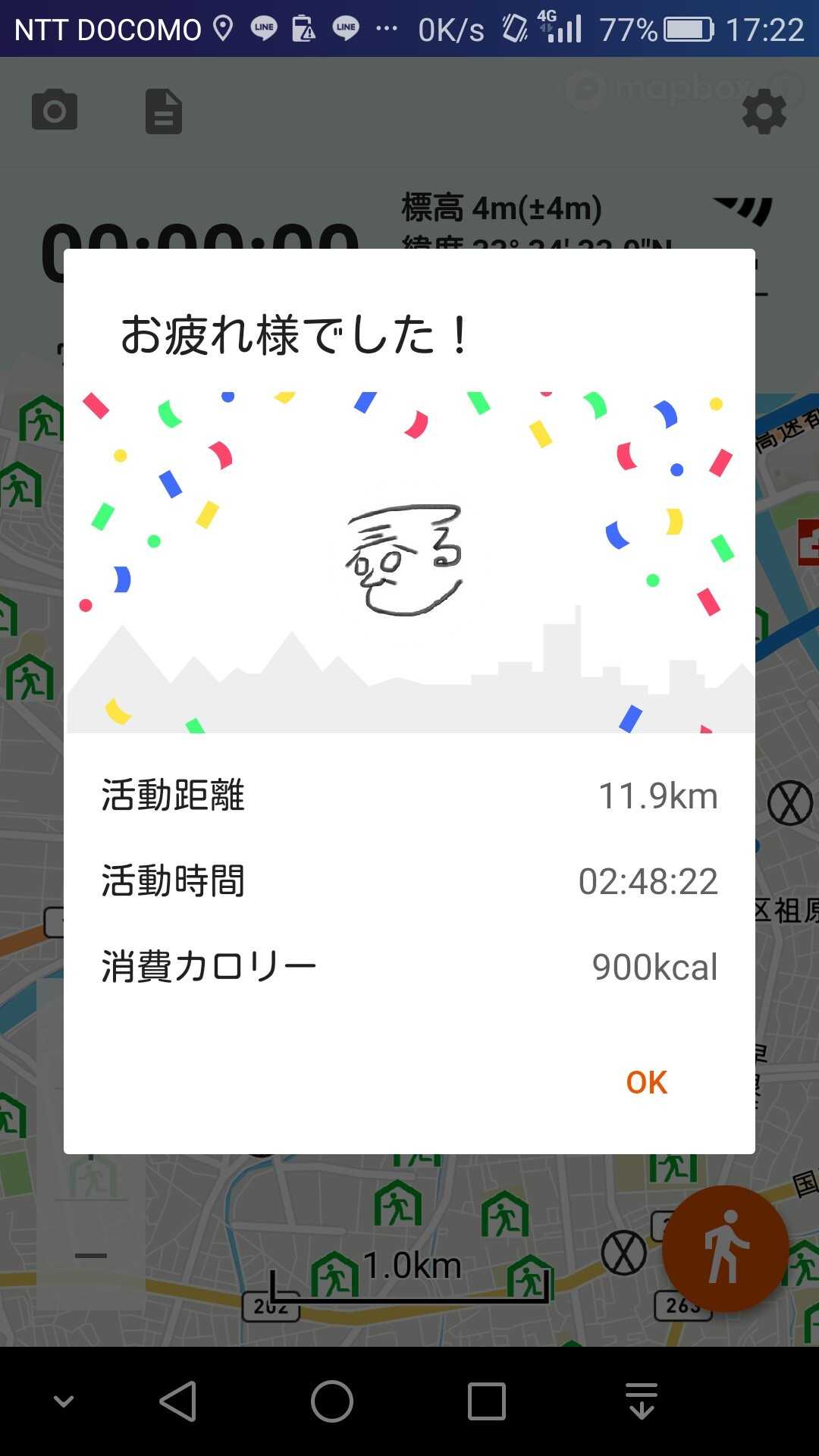Open the recent apps overview
This screenshot has width=819, height=1456.
(x=486, y=1401)
